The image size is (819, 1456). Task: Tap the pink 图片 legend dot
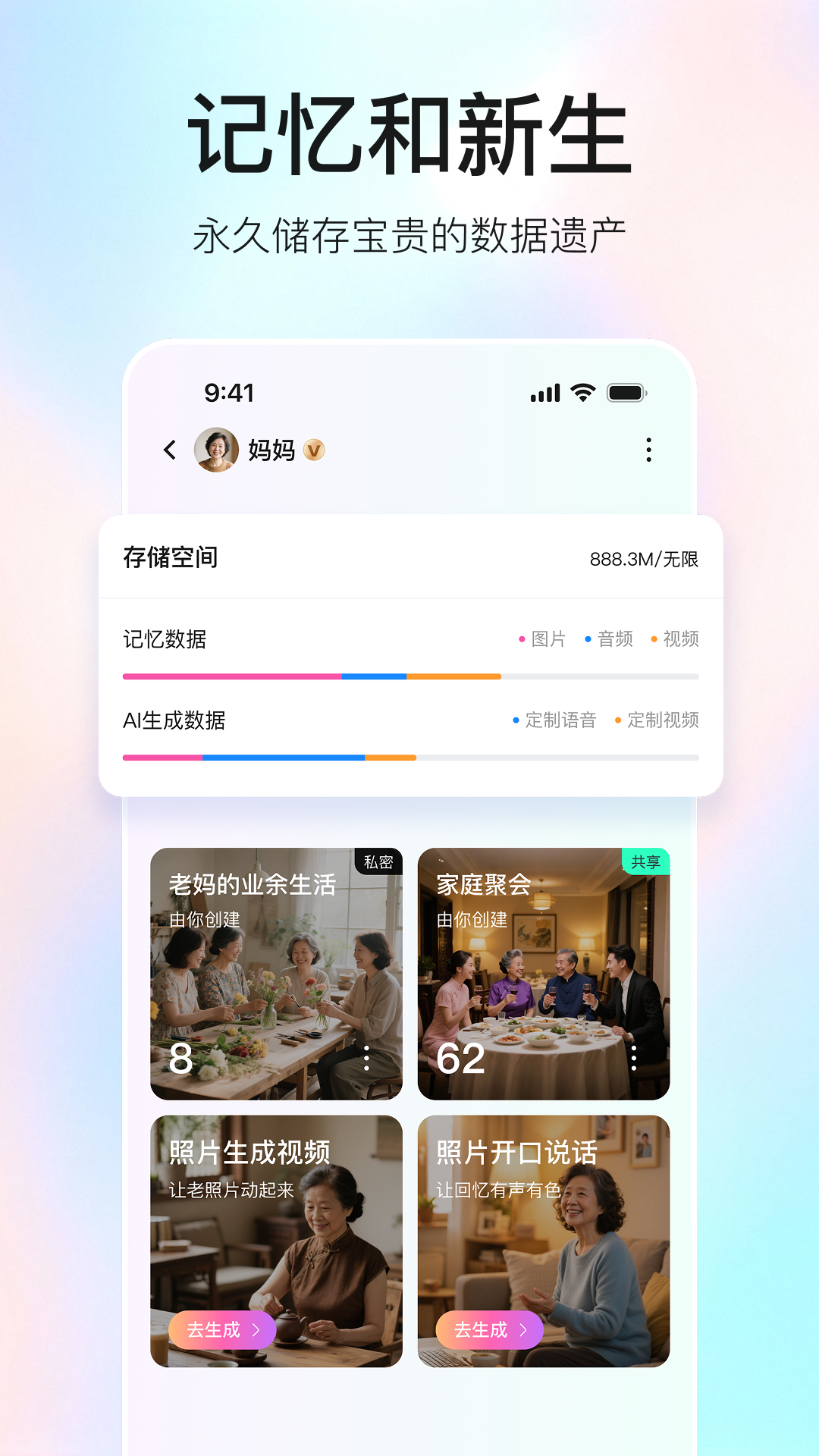[x=521, y=639]
